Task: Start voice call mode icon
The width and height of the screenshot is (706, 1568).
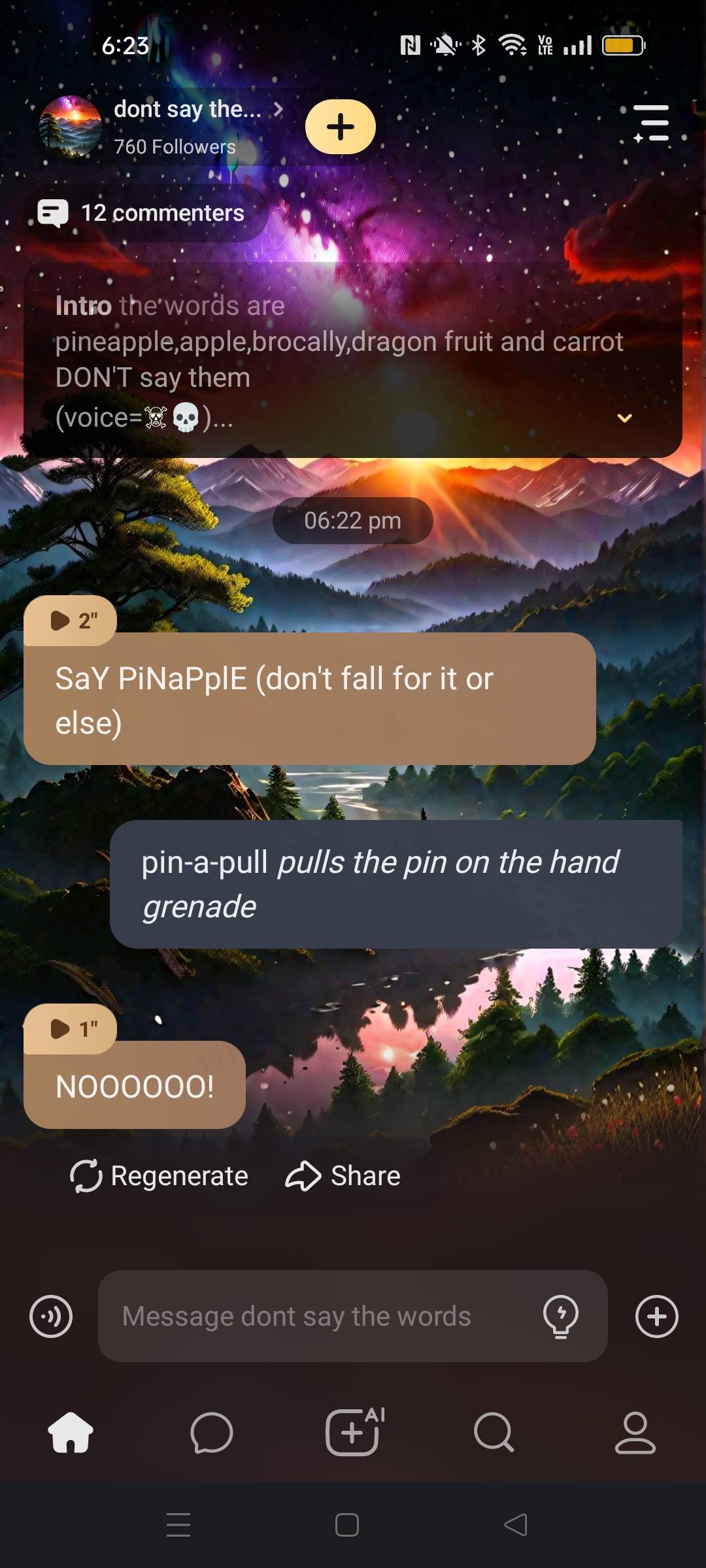Action: (x=51, y=1316)
